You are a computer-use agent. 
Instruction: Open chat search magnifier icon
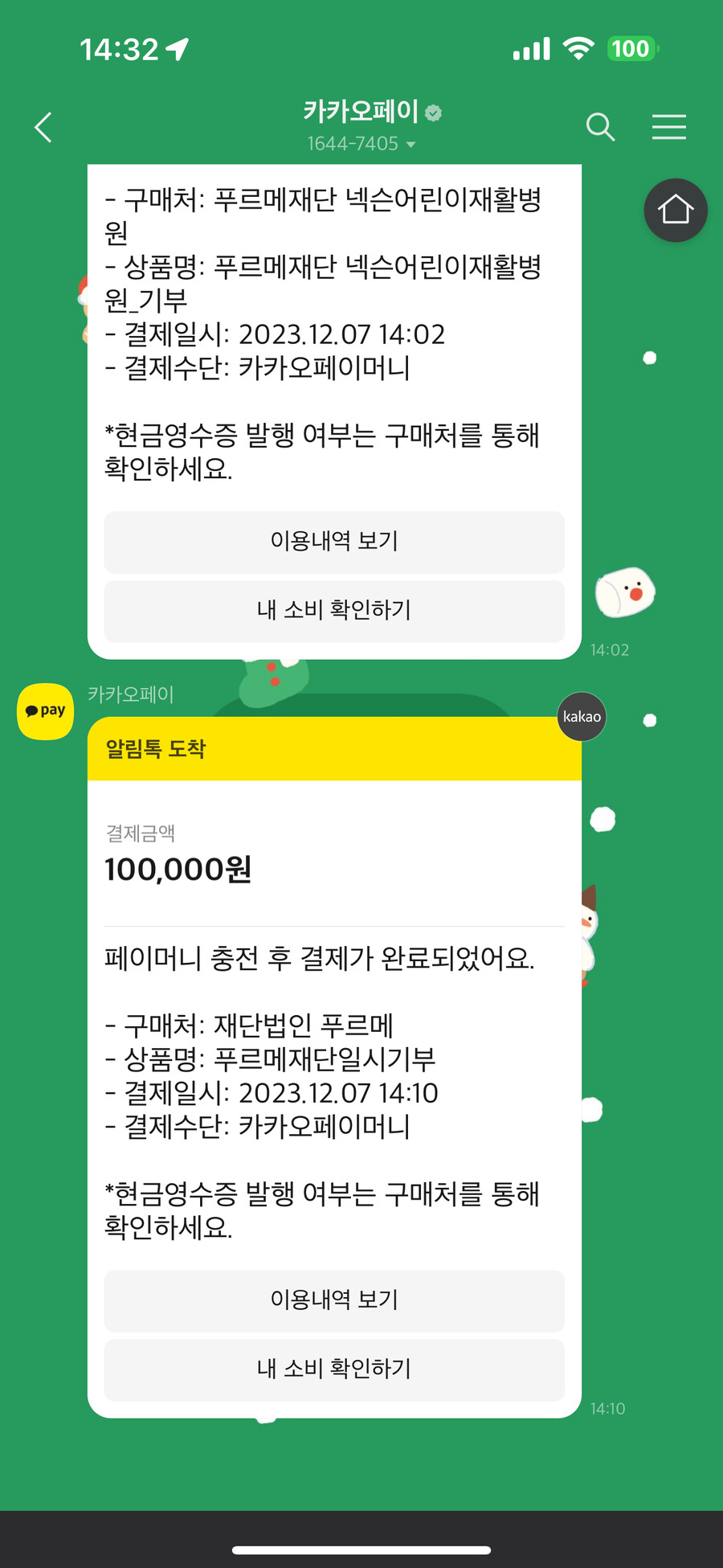click(x=599, y=127)
